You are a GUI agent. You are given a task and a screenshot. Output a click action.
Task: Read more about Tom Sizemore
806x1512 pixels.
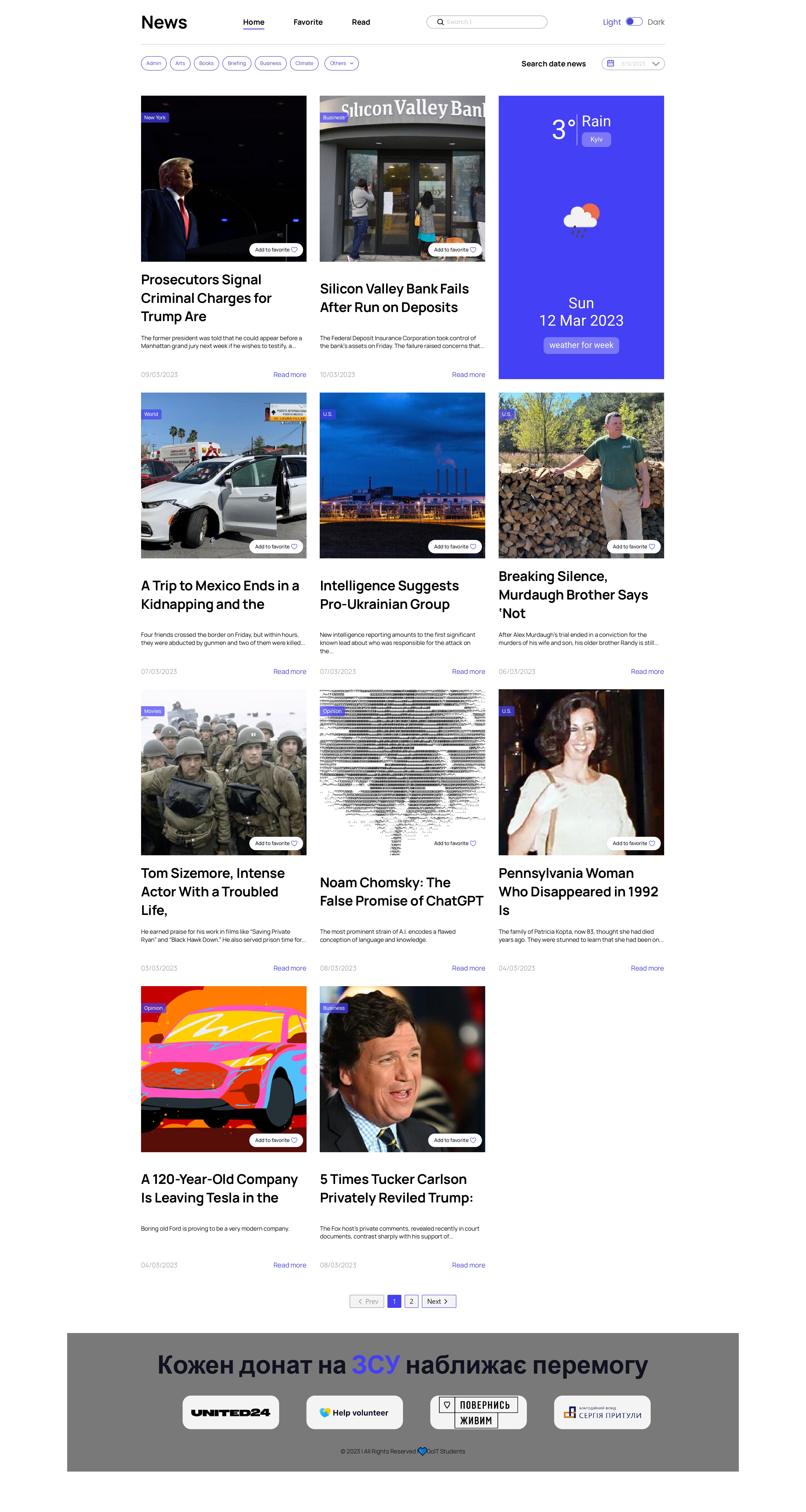(x=289, y=968)
